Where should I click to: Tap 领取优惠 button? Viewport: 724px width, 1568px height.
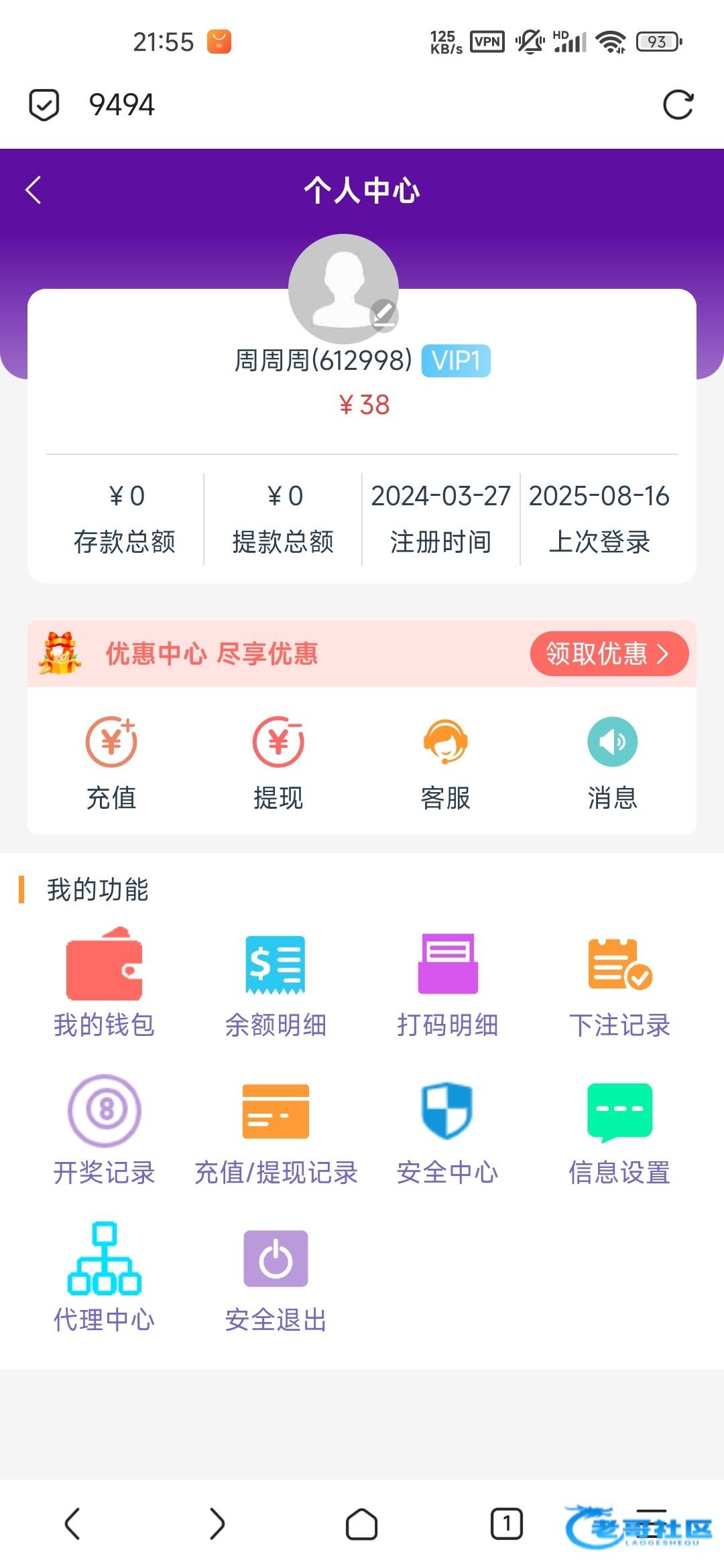click(609, 653)
